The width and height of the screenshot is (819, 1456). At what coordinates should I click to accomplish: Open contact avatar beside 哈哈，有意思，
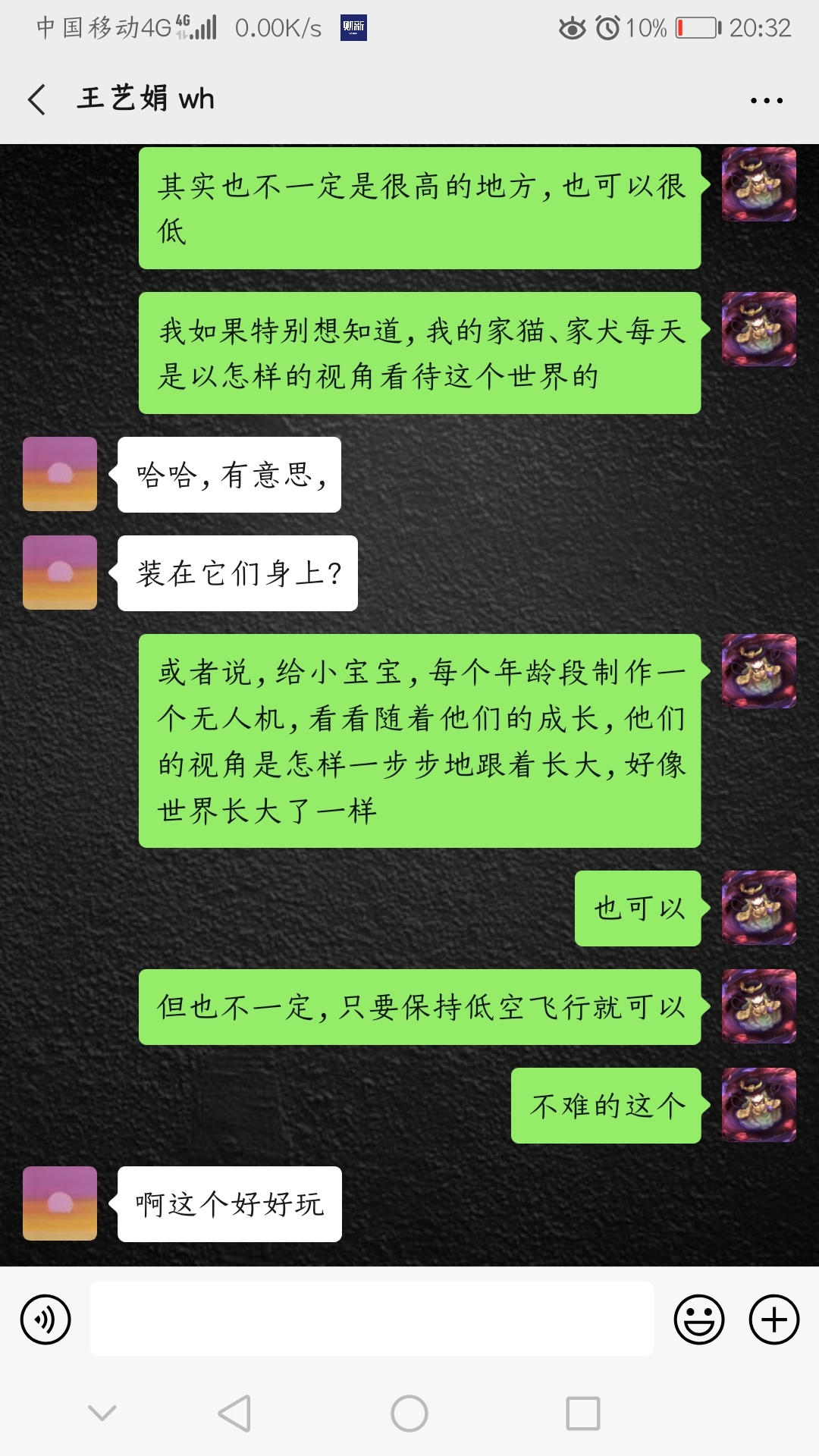click(x=60, y=474)
